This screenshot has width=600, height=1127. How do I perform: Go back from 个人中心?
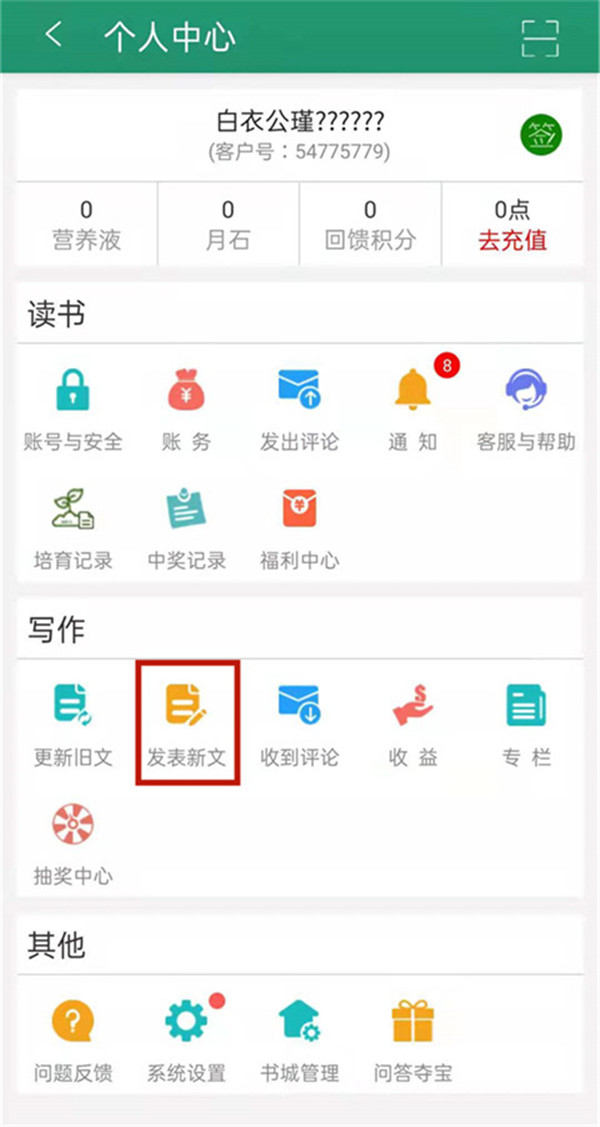point(54,36)
